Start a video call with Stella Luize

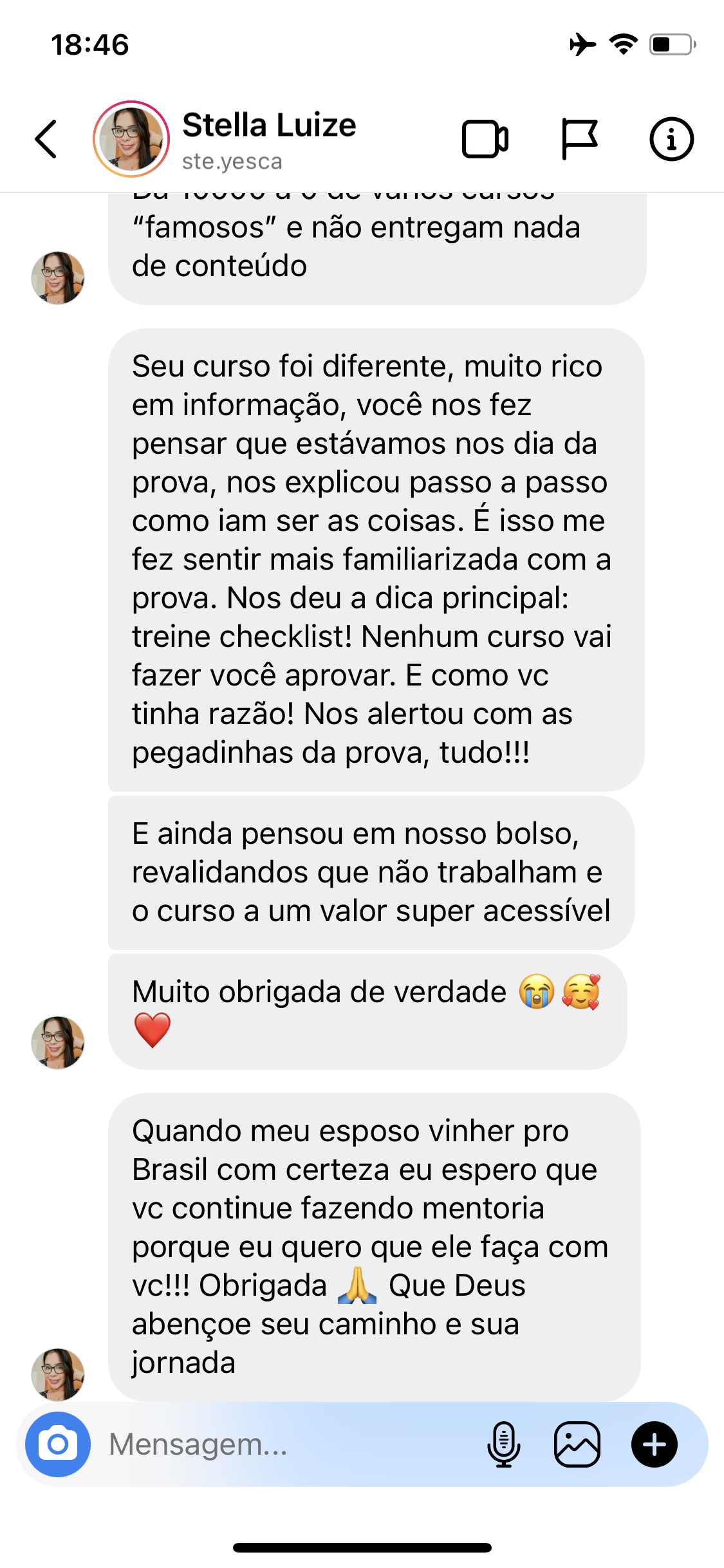485,139
